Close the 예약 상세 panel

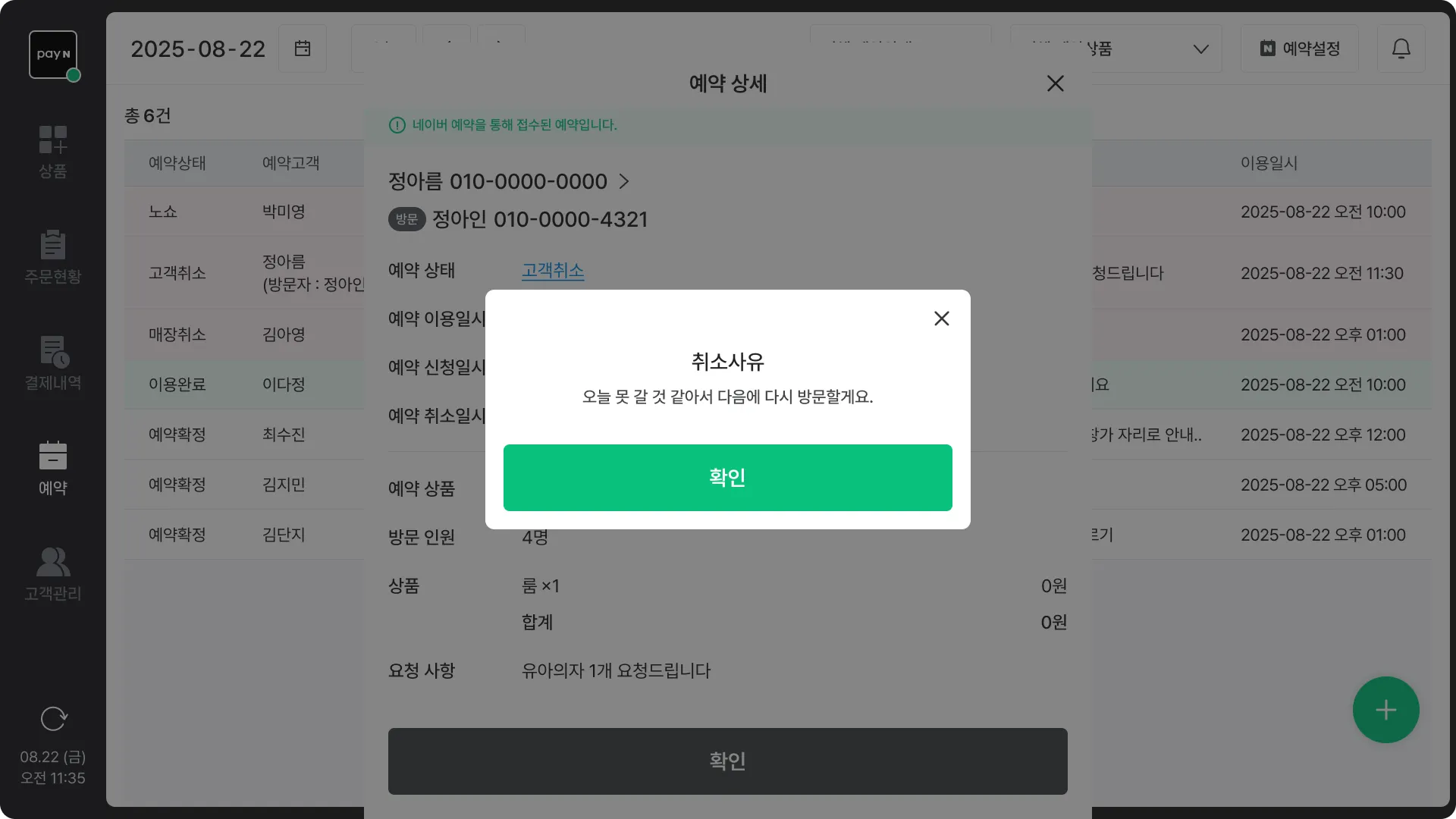[x=1055, y=83]
